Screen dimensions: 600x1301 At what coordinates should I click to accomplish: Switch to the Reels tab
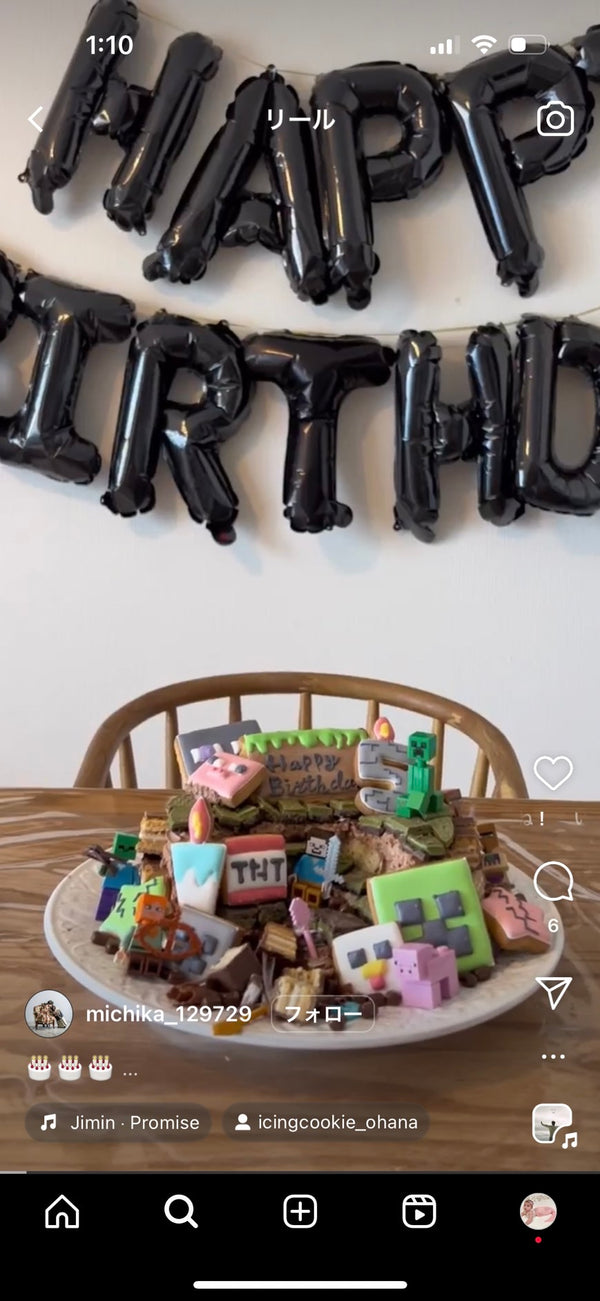click(419, 1212)
